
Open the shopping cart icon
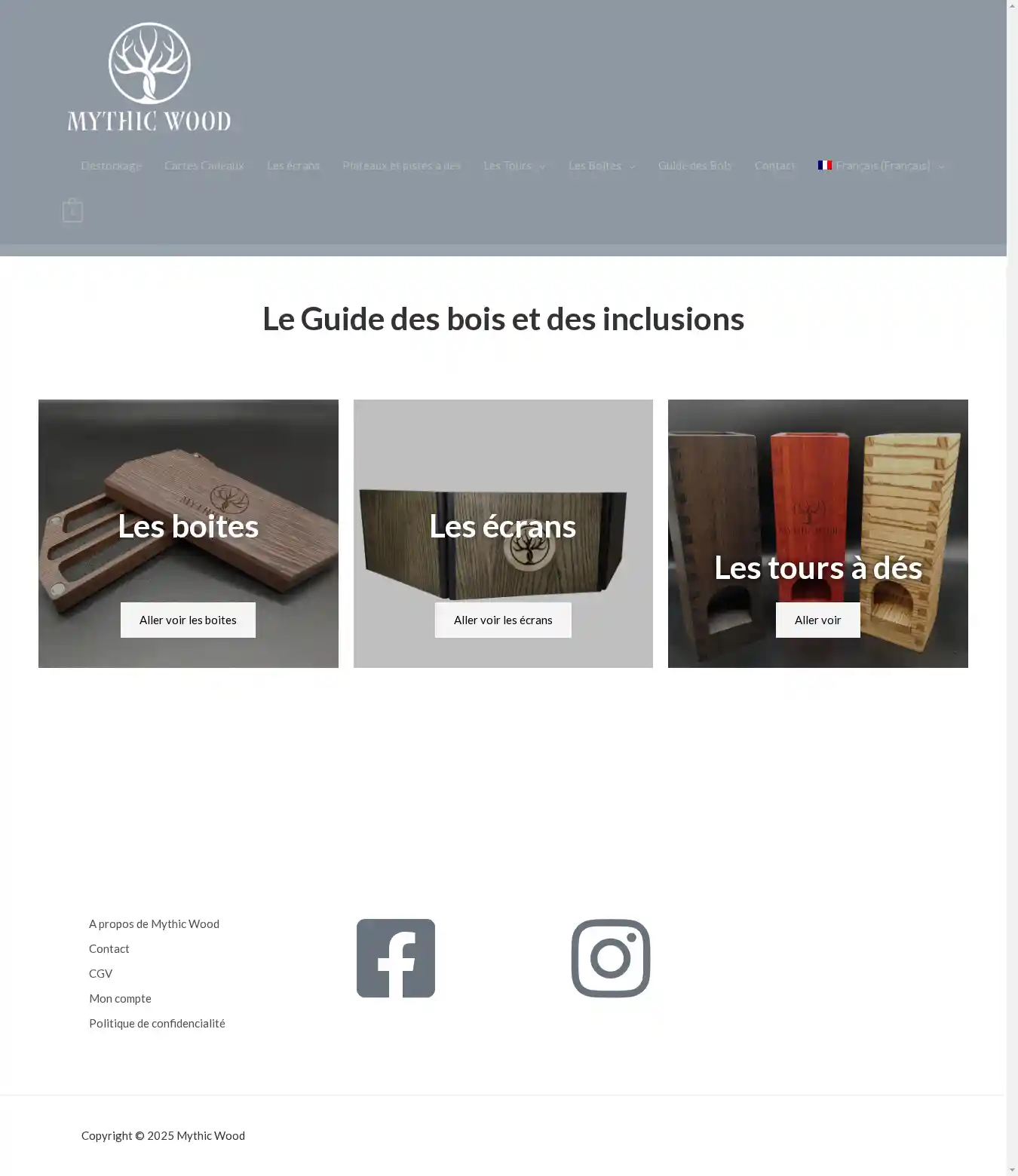click(72, 210)
